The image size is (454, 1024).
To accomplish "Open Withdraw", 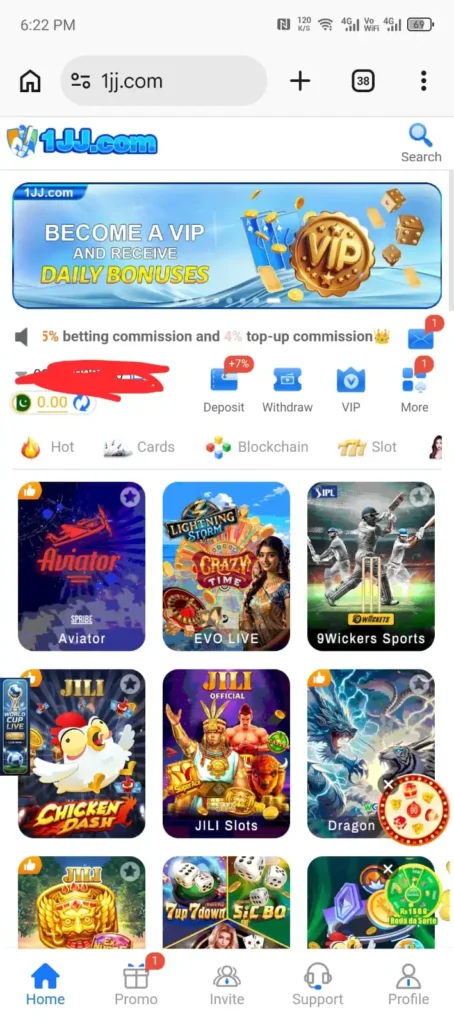I will 287,390.
